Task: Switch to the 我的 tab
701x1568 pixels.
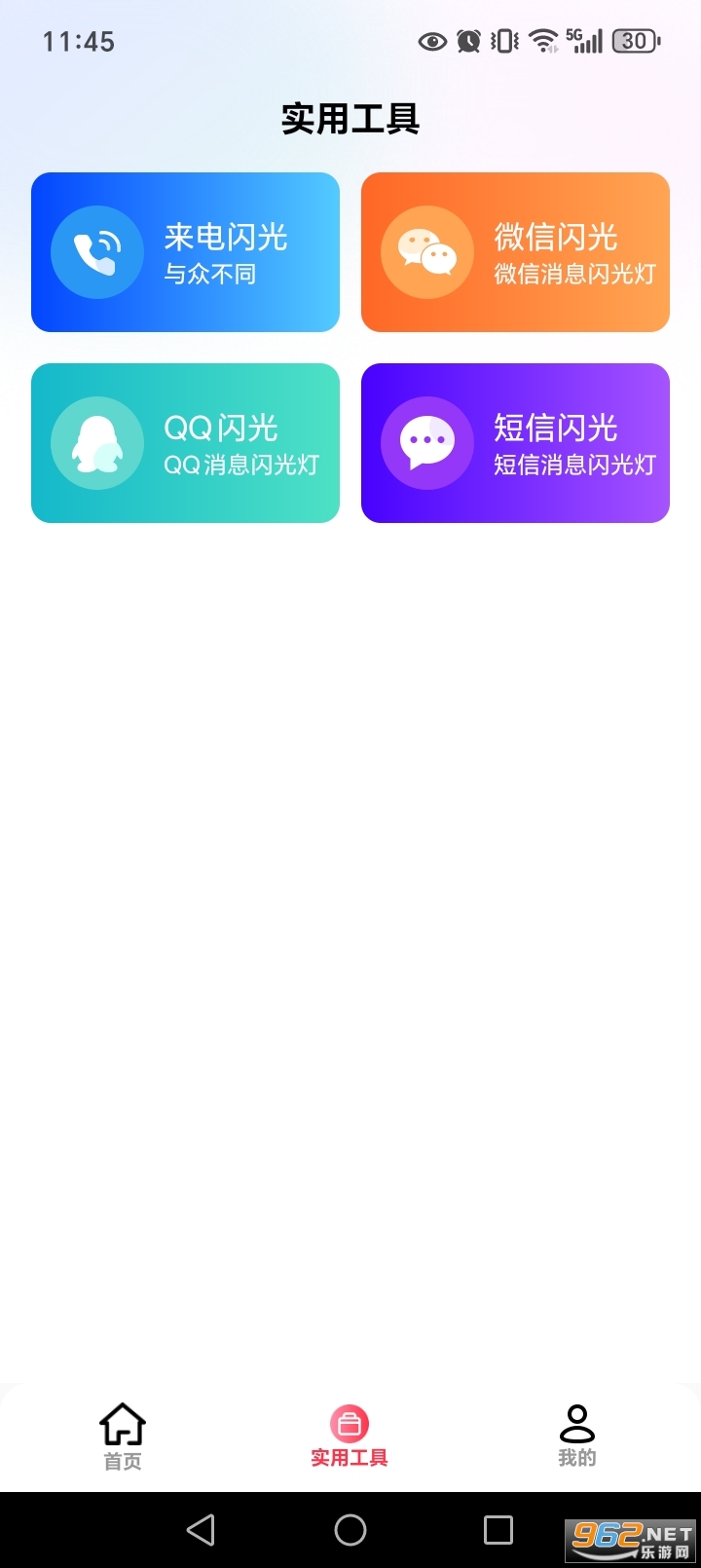Action: click(x=577, y=1435)
